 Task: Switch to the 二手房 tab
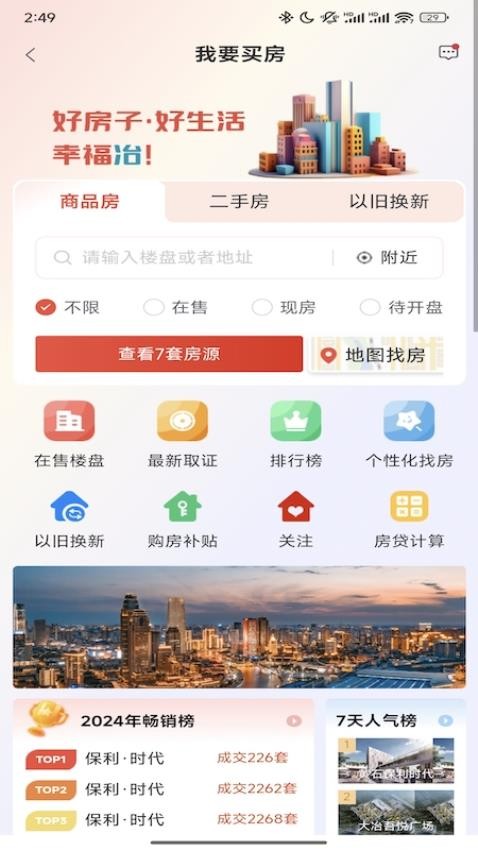tap(239, 202)
